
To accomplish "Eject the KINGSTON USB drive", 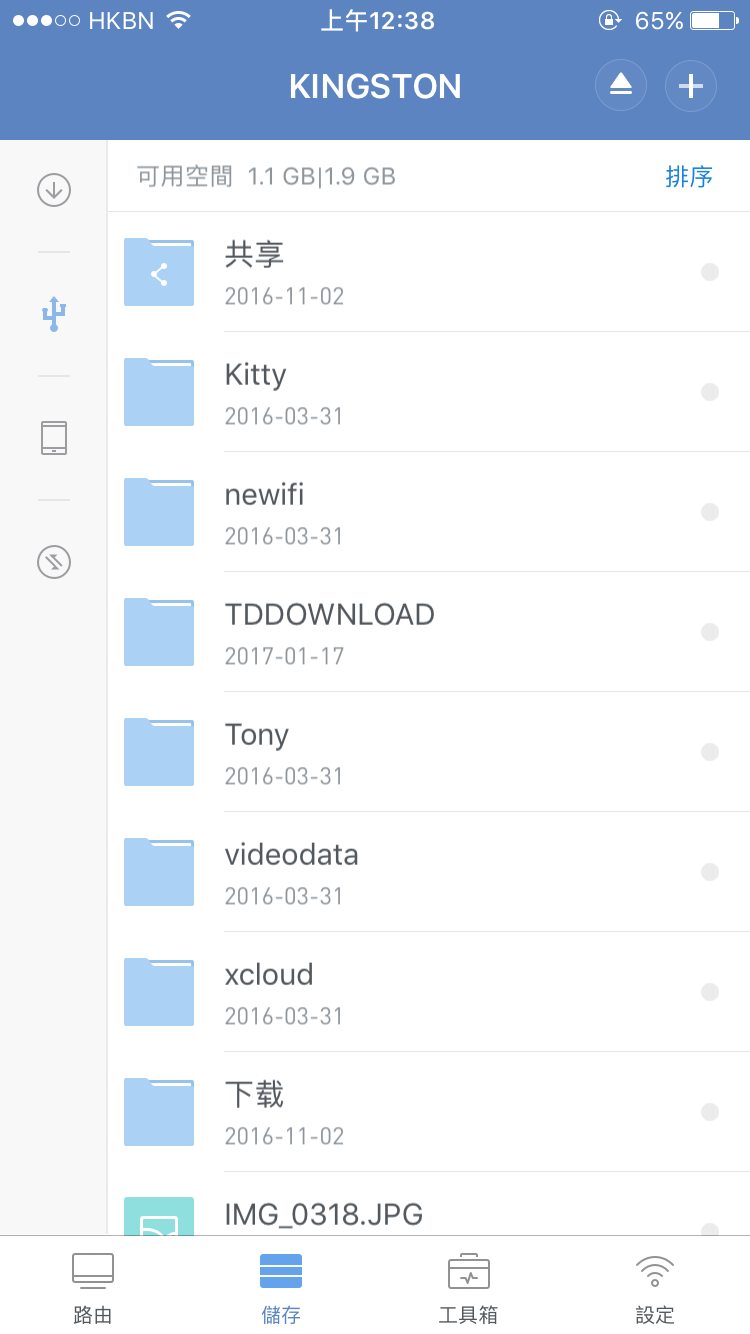I will click(621, 86).
